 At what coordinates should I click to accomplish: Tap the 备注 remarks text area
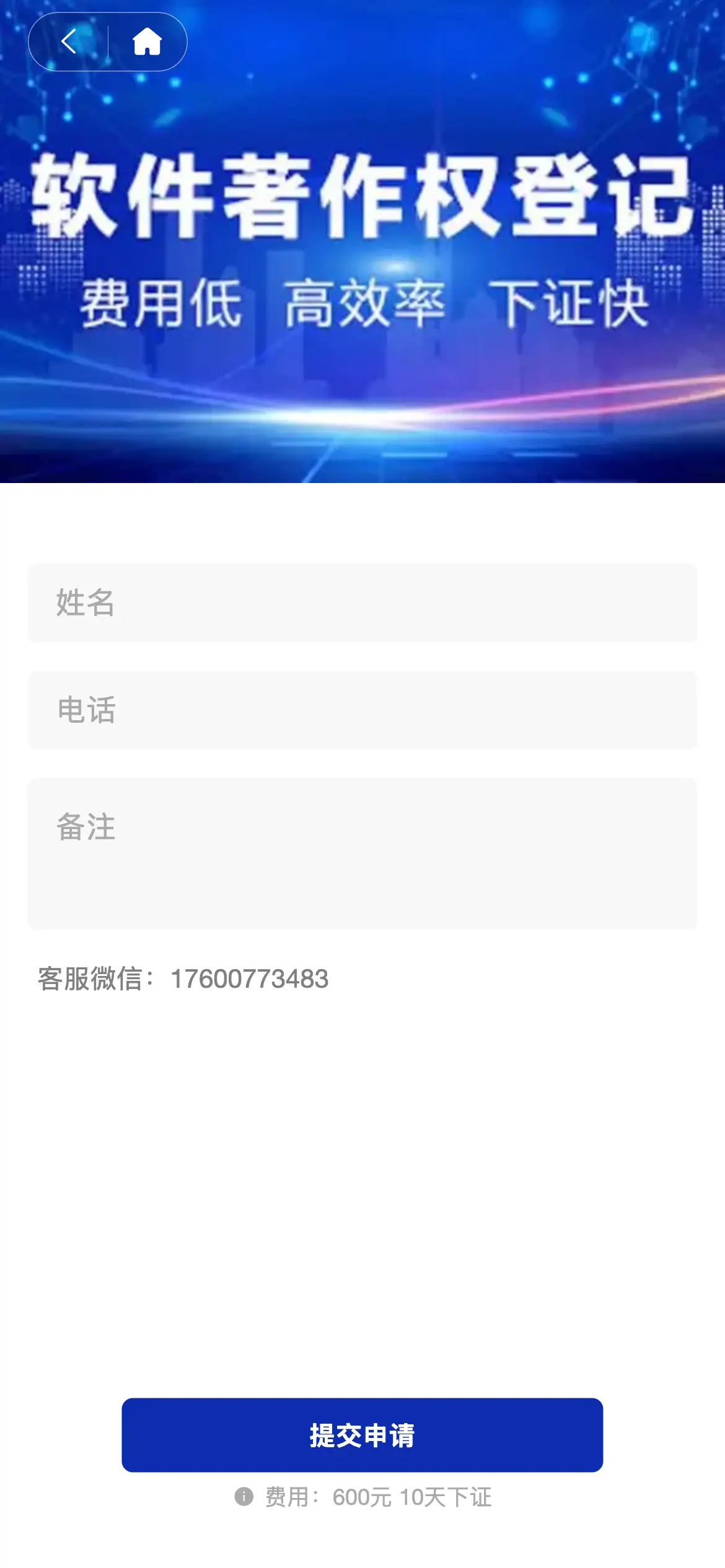click(362, 853)
